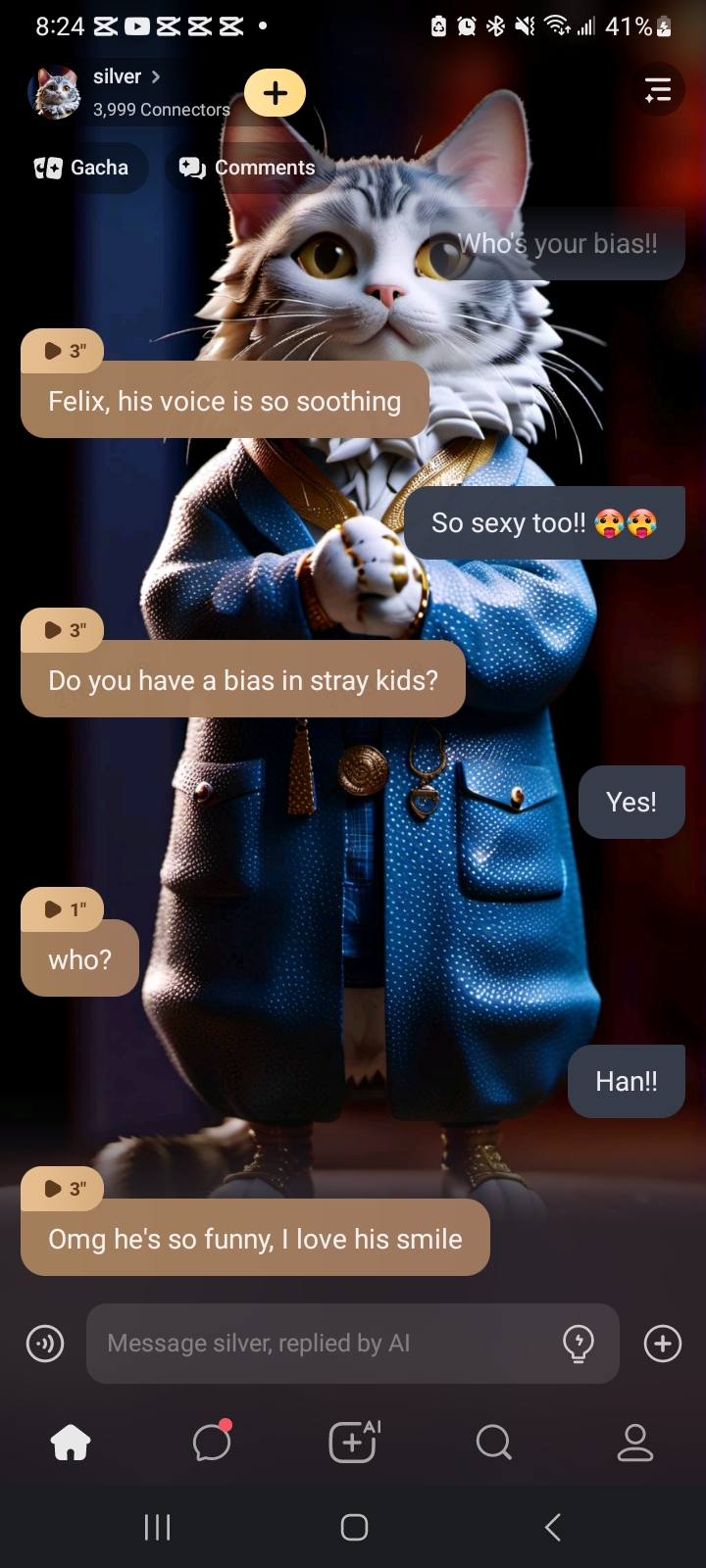Tap the system back button
The image size is (706, 1568).
(x=552, y=1527)
